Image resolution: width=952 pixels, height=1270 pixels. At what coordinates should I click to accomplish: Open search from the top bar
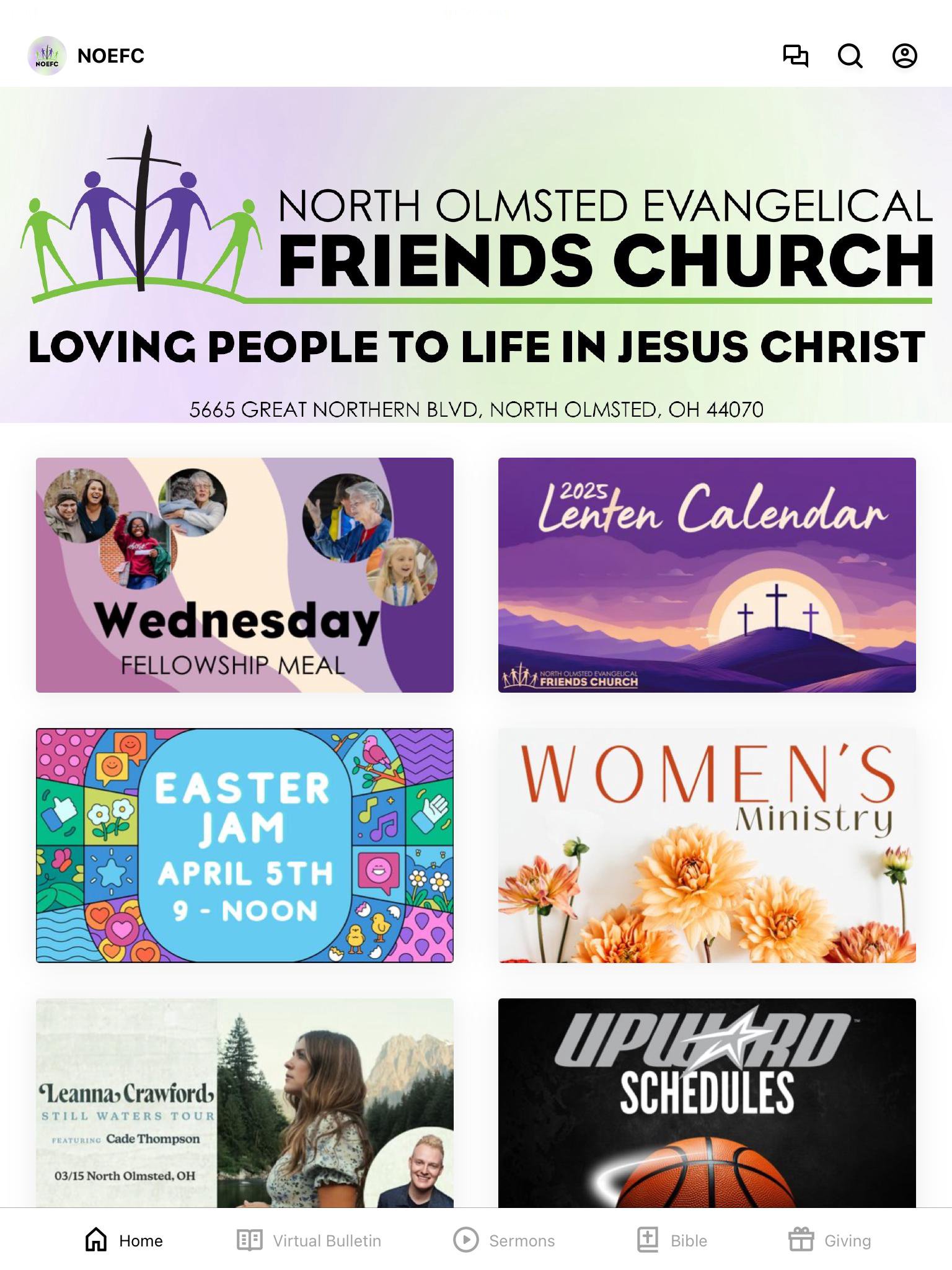(850, 56)
